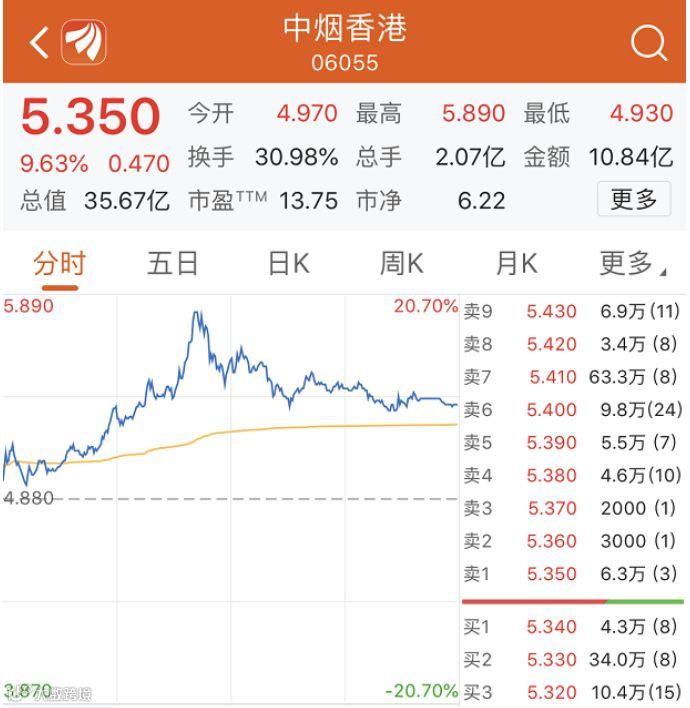Switch to the 日K tab
Image resolution: width=690 pixels, height=708 pixels.
click(x=289, y=263)
